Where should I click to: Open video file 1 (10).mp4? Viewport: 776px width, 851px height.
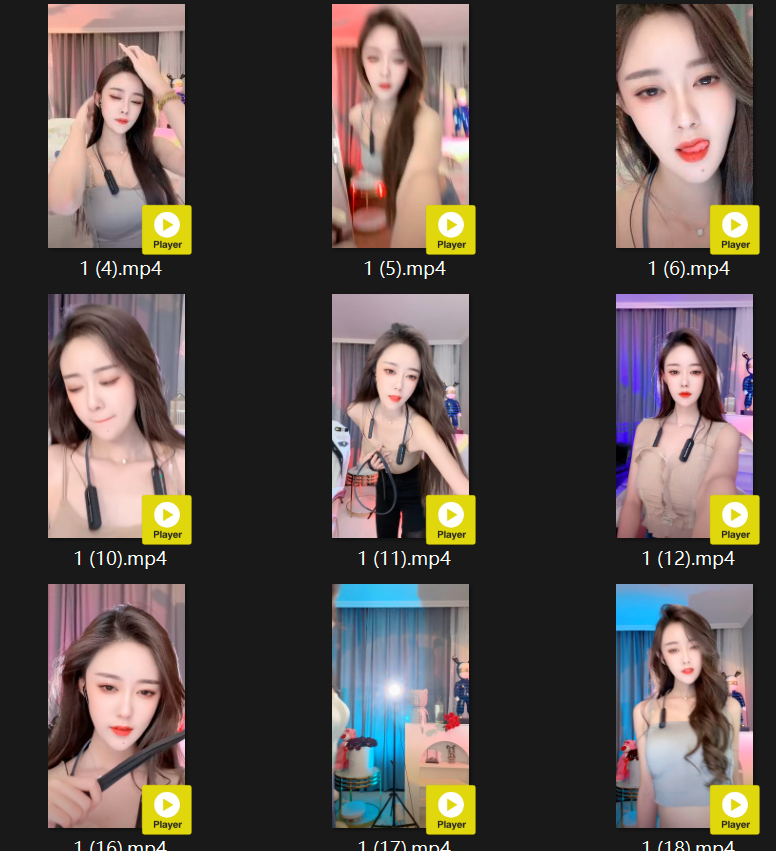pyautogui.click(x=116, y=416)
